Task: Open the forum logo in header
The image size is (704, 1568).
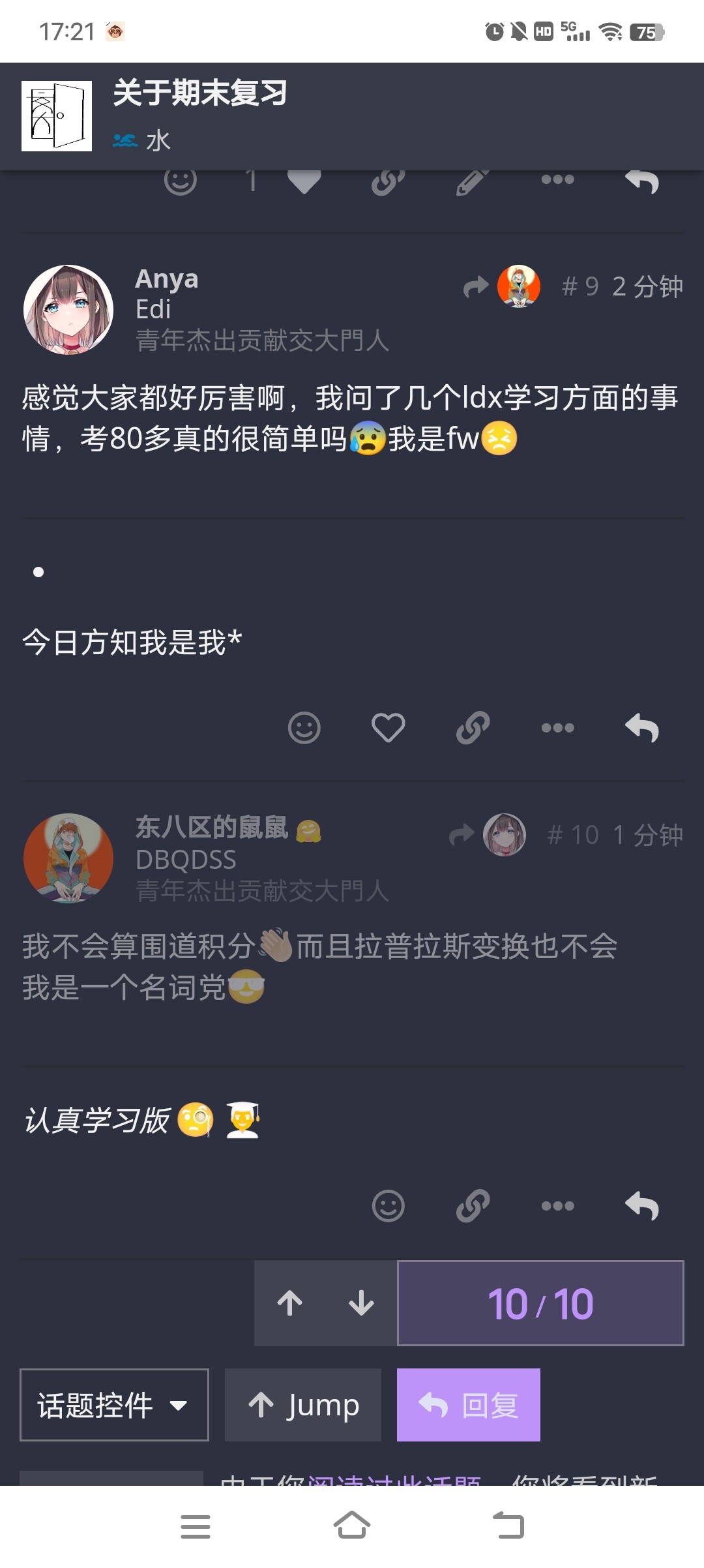Action: (x=57, y=116)
